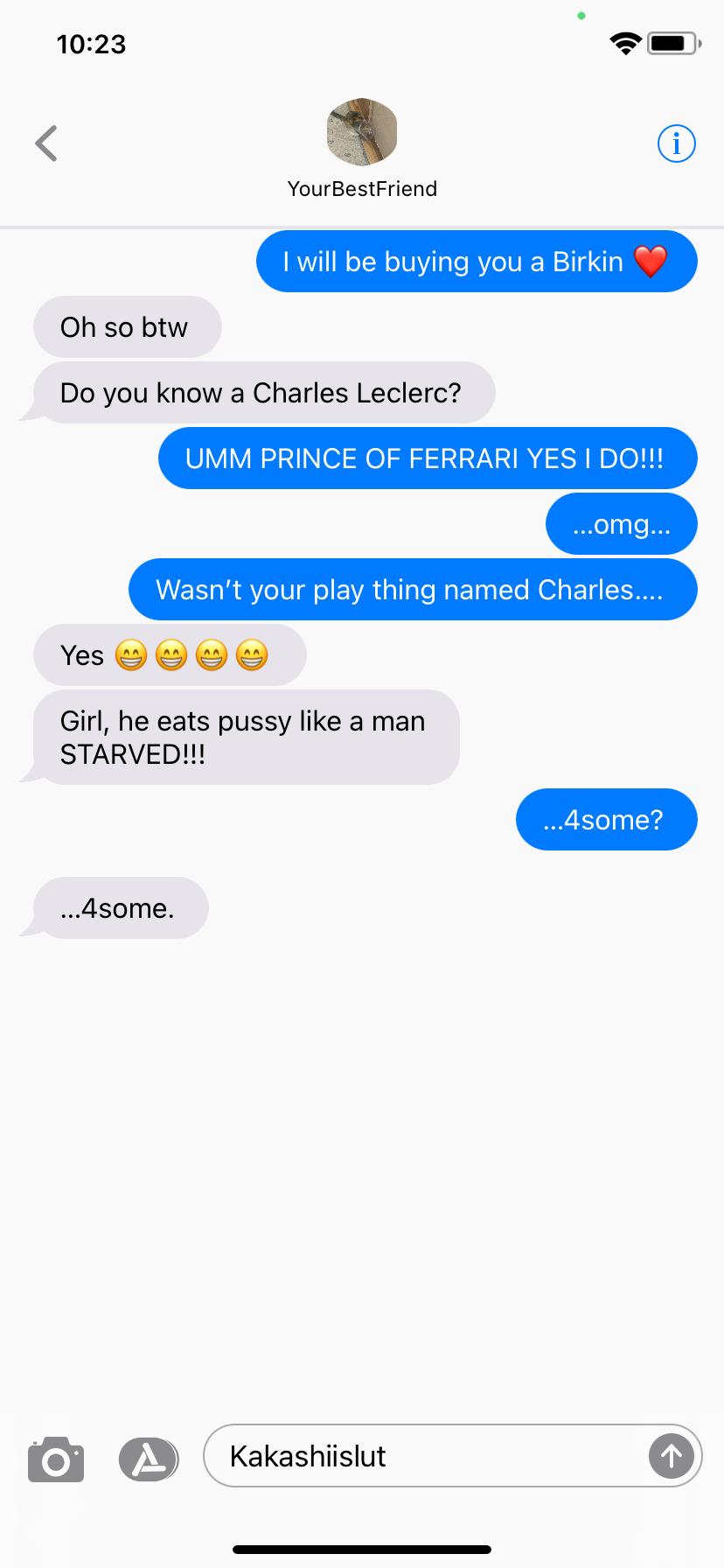Open the App Store apps drawer
This screenshot has height=1568, width=724.
point(149,1459)
